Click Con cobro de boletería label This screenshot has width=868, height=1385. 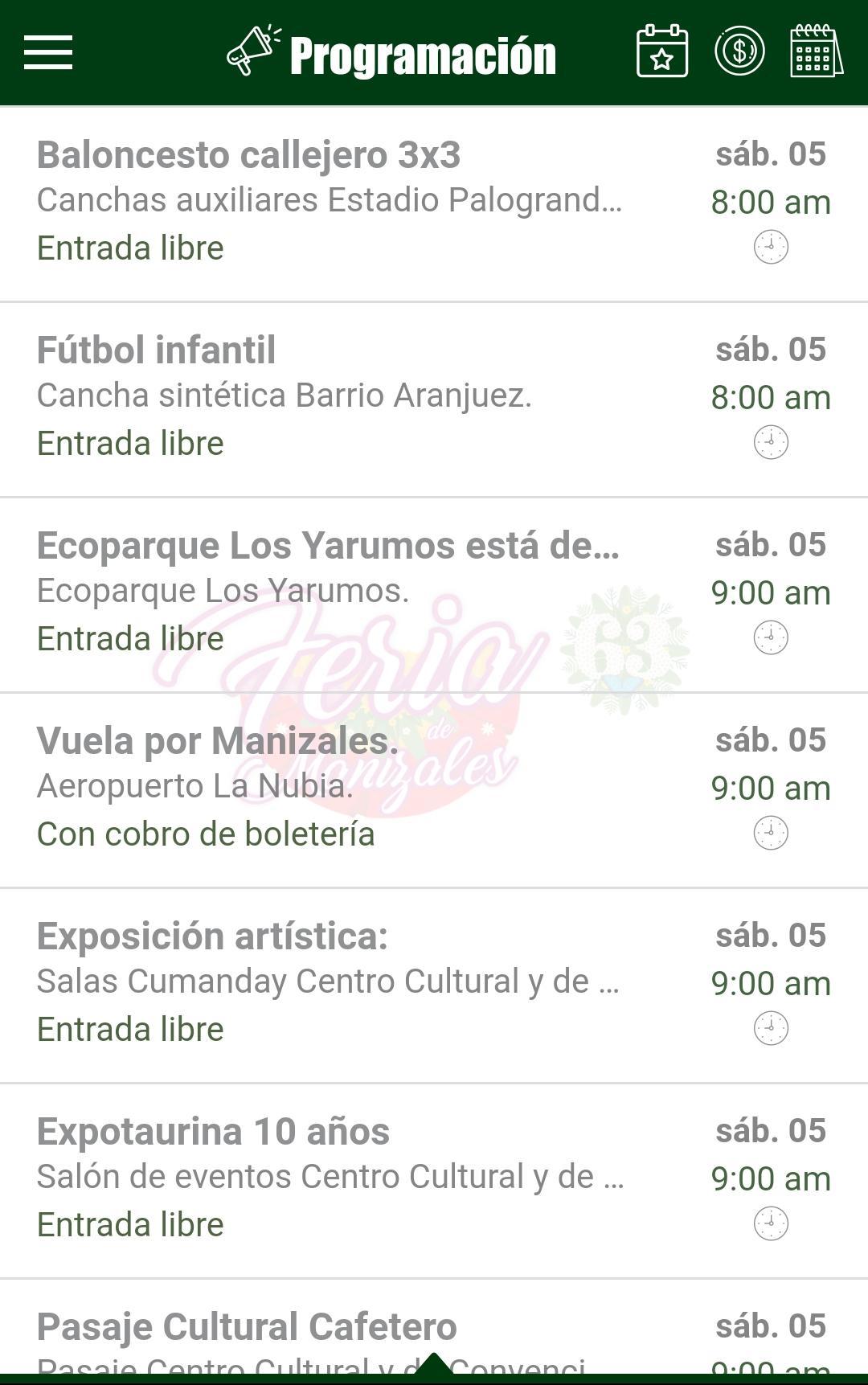(207, 834)
